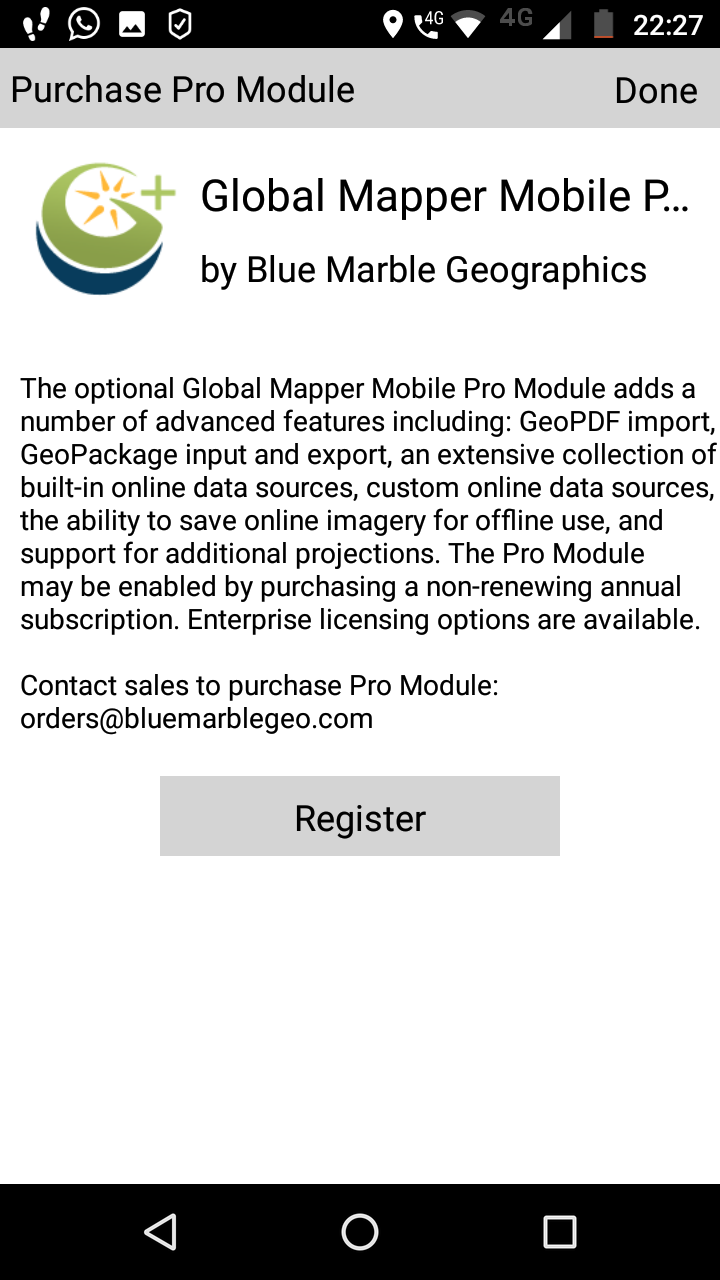Tap the Register button
720x1280 pixels.
(x=360, y=816)
